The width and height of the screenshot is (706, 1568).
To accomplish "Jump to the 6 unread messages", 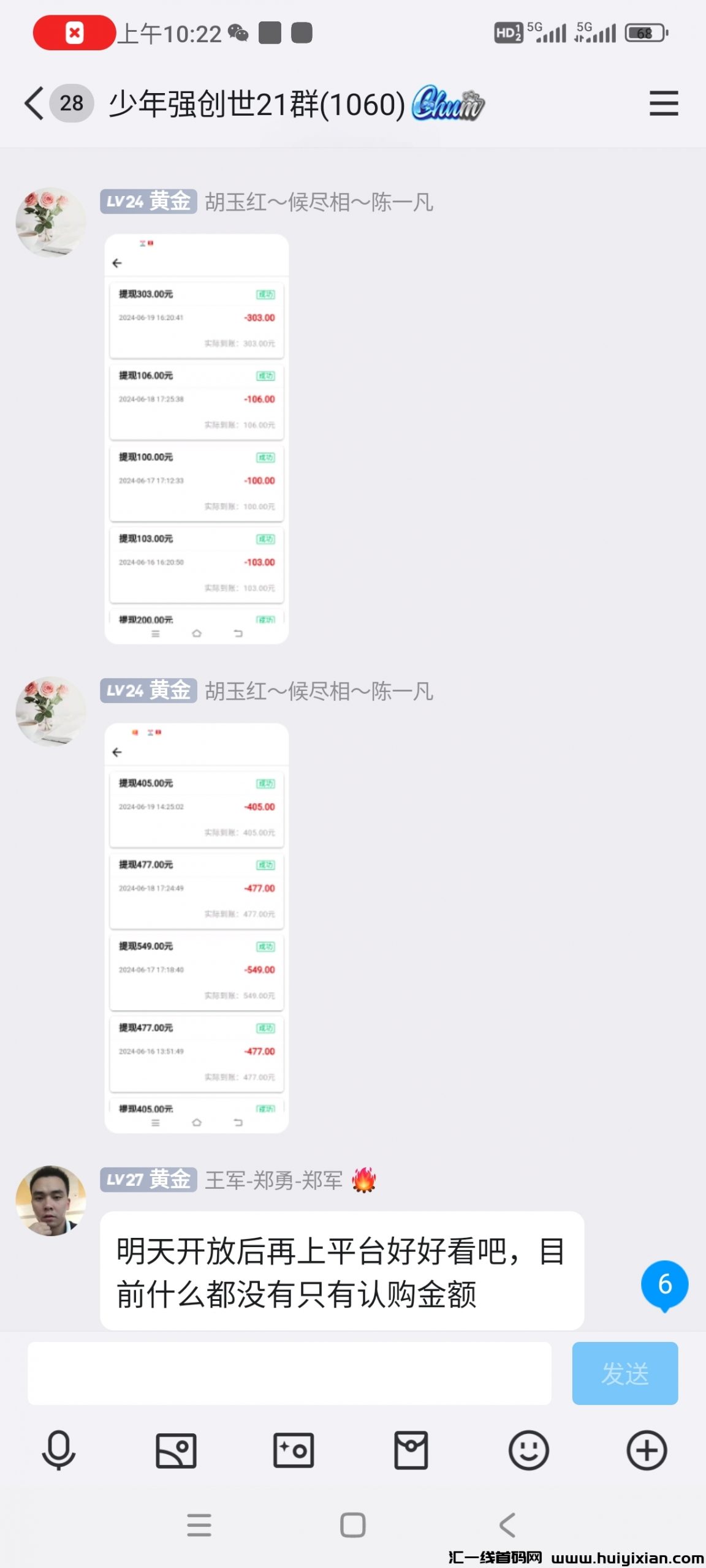I will (x=664, y=1285).
